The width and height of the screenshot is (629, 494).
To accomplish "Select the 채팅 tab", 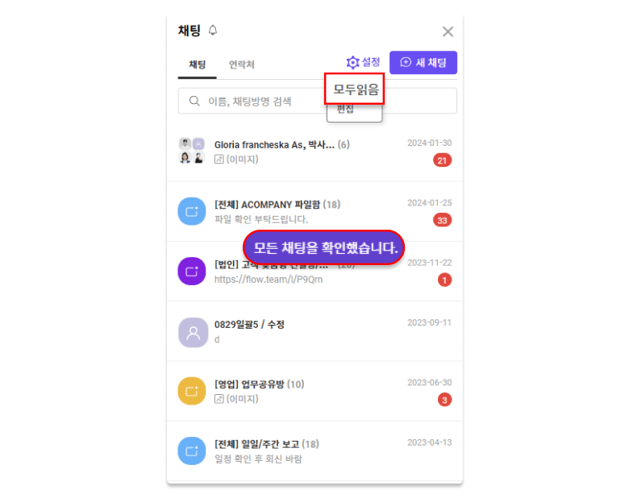I will click(x=197, y=65).
